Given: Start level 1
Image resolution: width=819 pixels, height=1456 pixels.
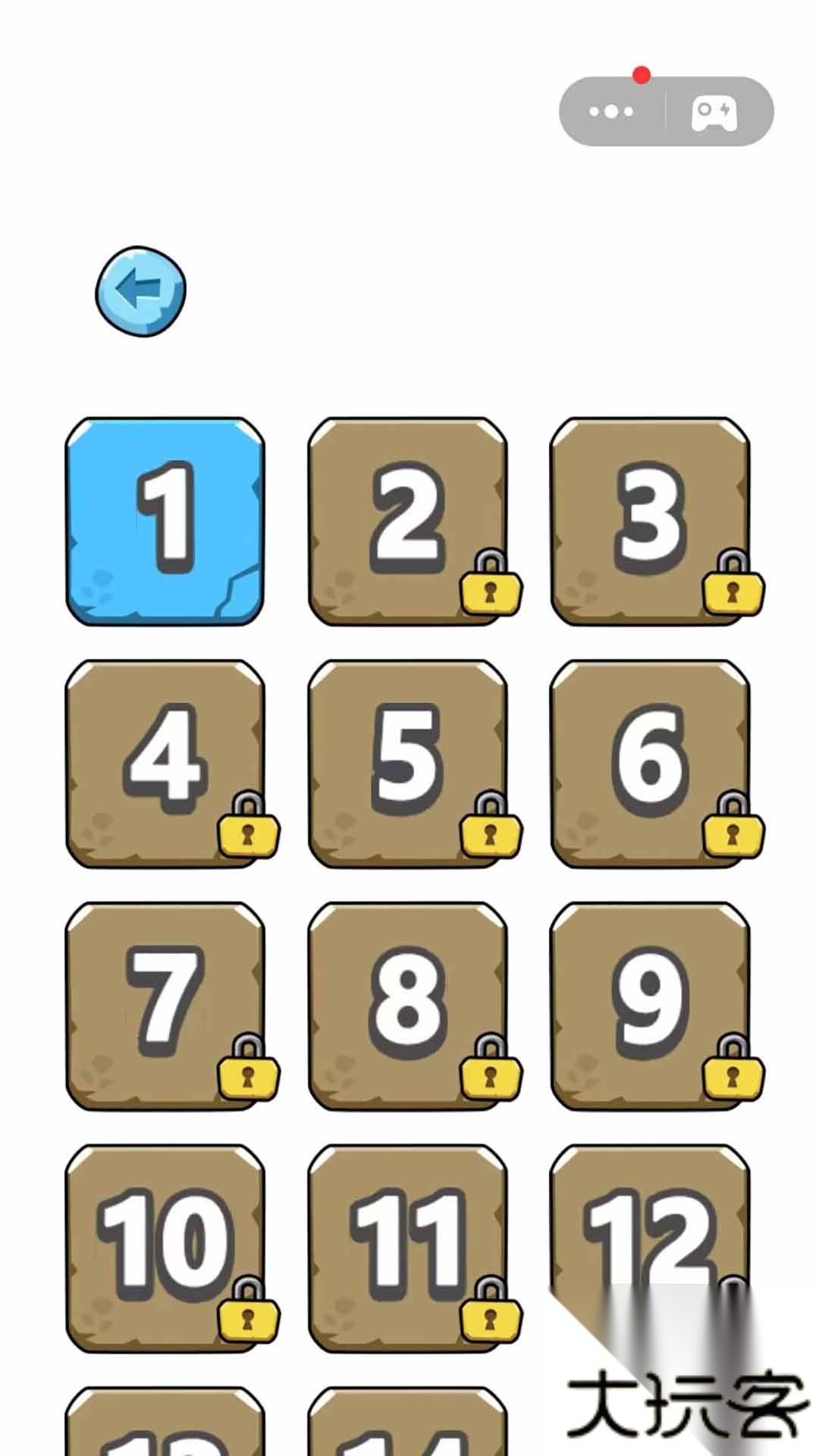Looking at the screenshot, I should click(x=165, y=521).
